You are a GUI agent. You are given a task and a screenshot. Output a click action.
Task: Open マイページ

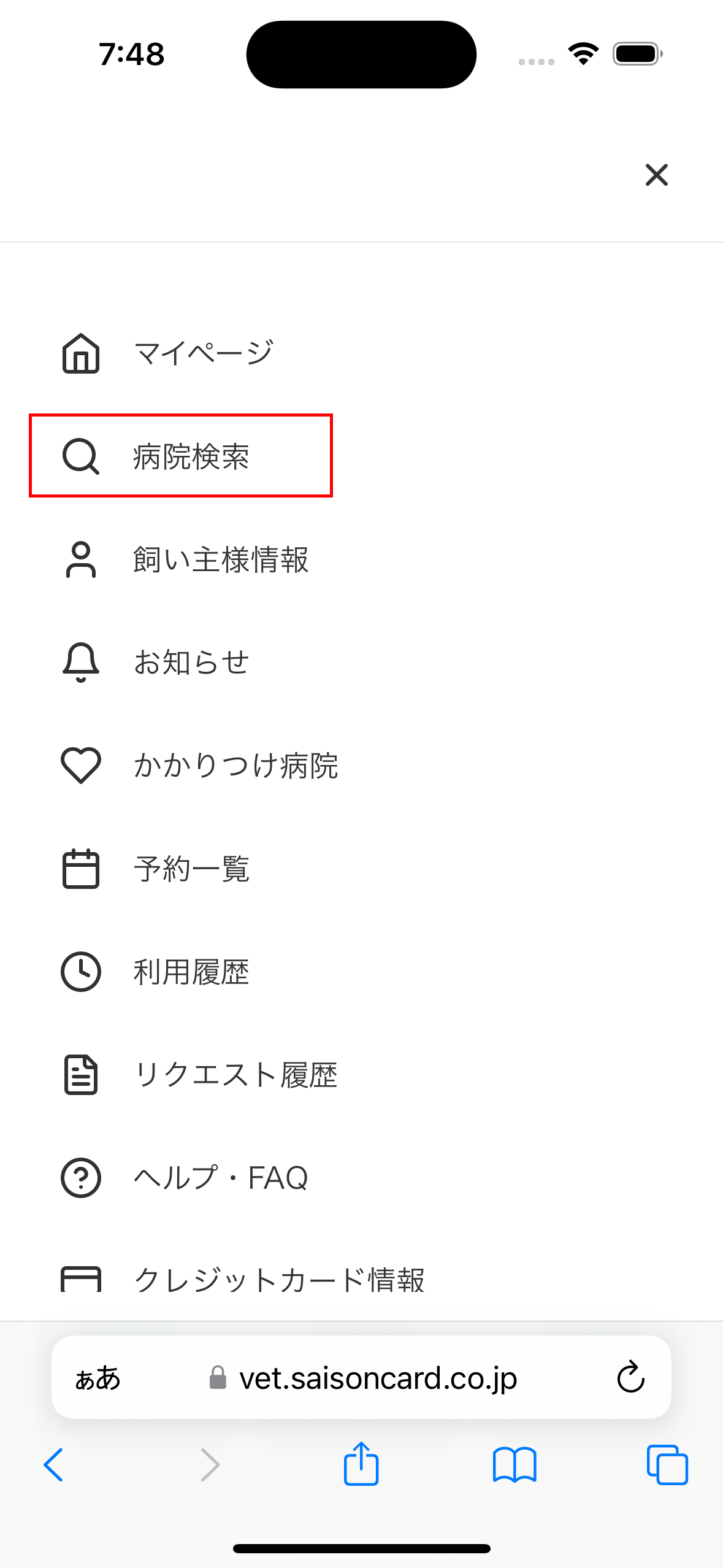167,353
